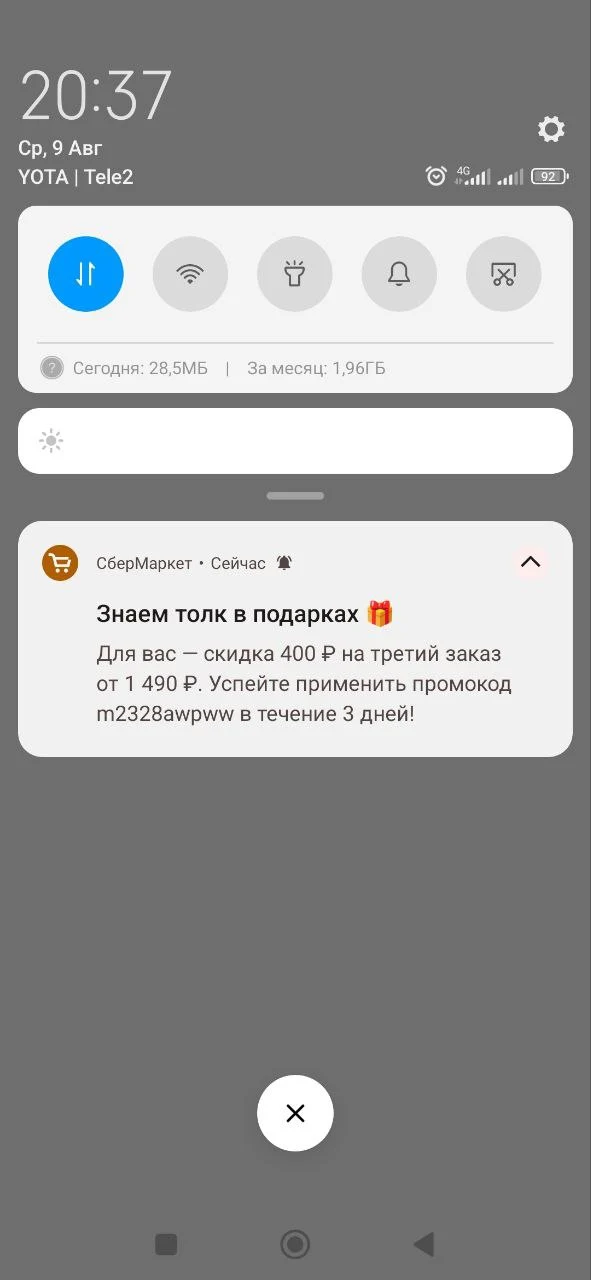Viewport: 591px width, 1280px height.
Task: Toggle the sound bell quick setting
Action: [x=399, y=274]
